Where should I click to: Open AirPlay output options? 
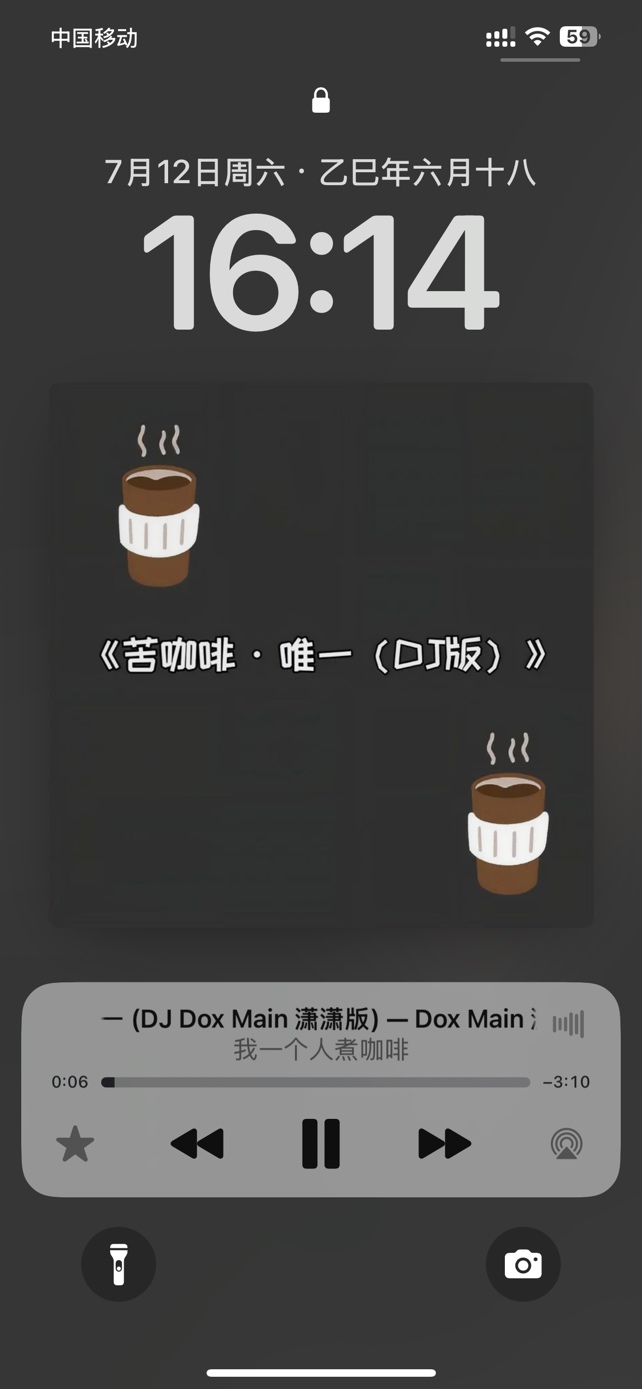(567, 1144)
